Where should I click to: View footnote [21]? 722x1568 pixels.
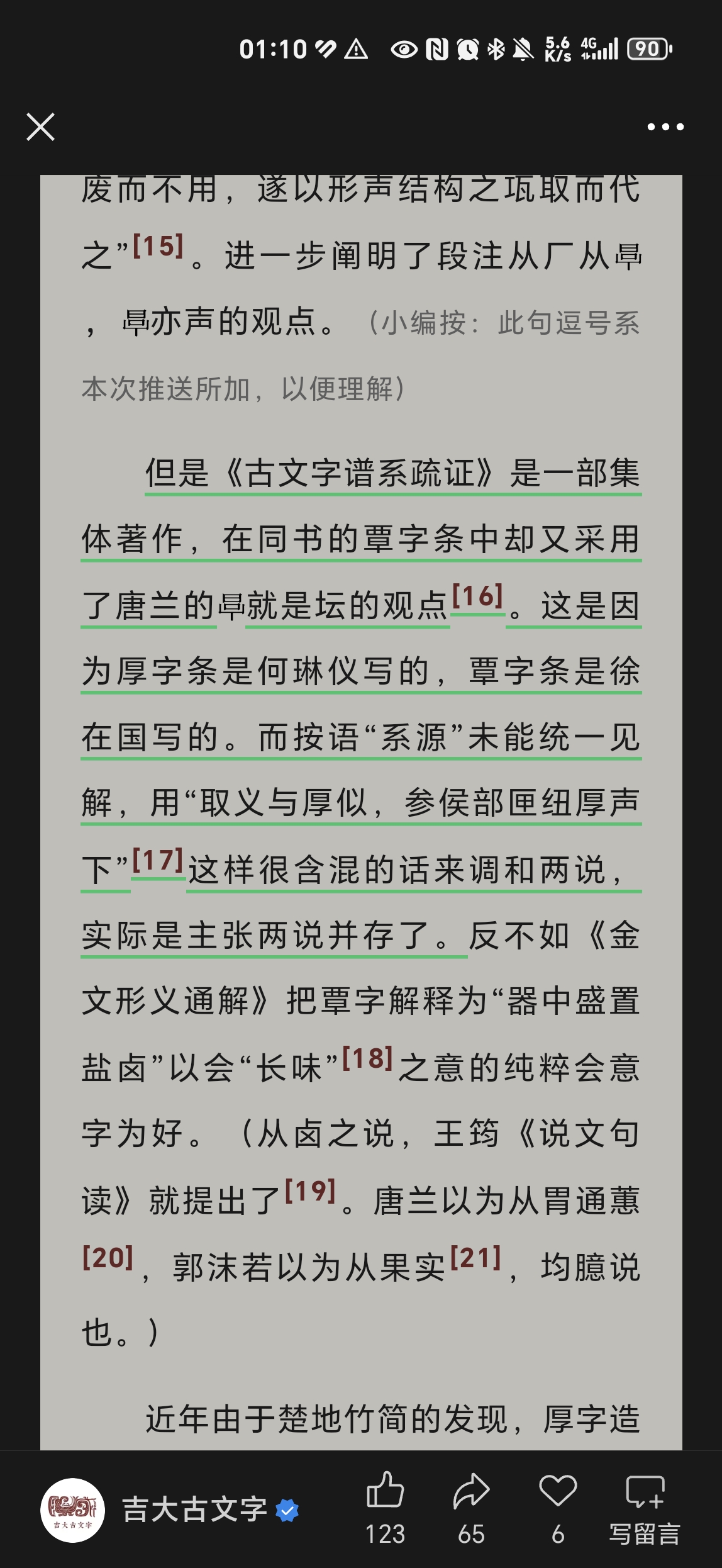(476, 1258)
